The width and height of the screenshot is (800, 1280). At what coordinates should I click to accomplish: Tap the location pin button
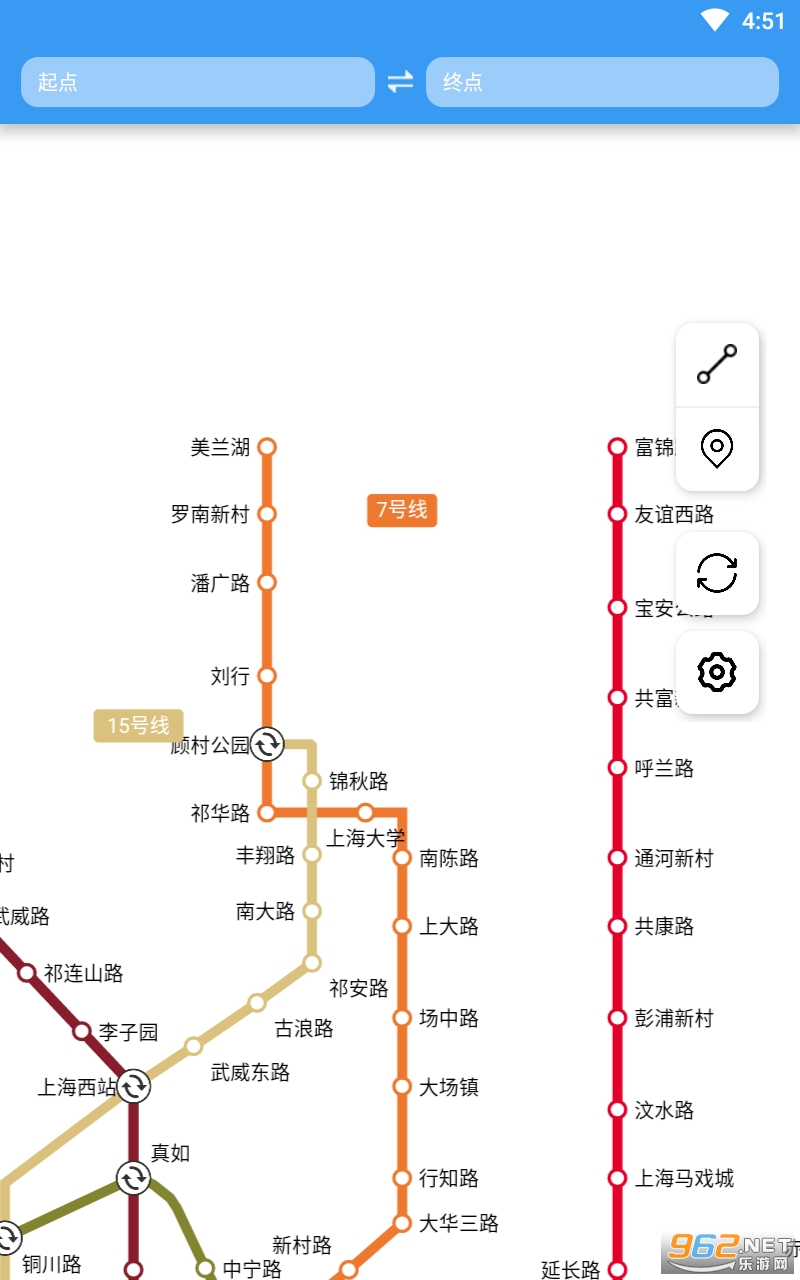click(x=717, y=449)
